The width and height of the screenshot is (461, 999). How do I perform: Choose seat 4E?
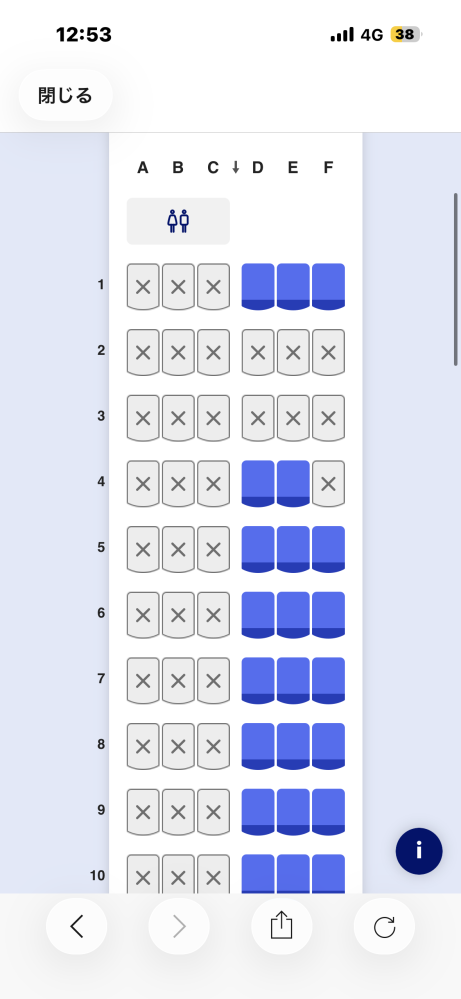293,484
